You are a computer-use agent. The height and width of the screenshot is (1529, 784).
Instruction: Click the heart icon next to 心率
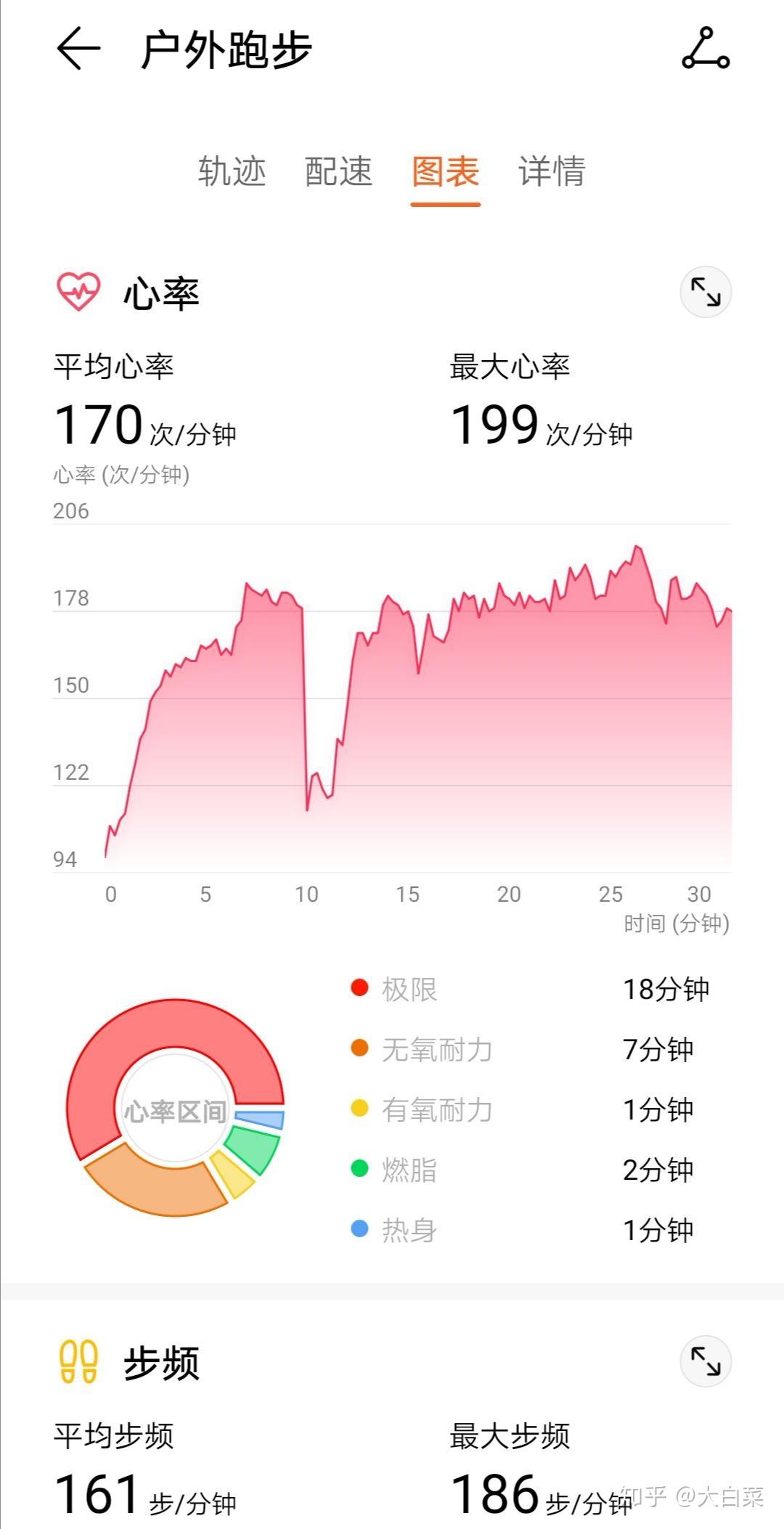tap(78, 290)
